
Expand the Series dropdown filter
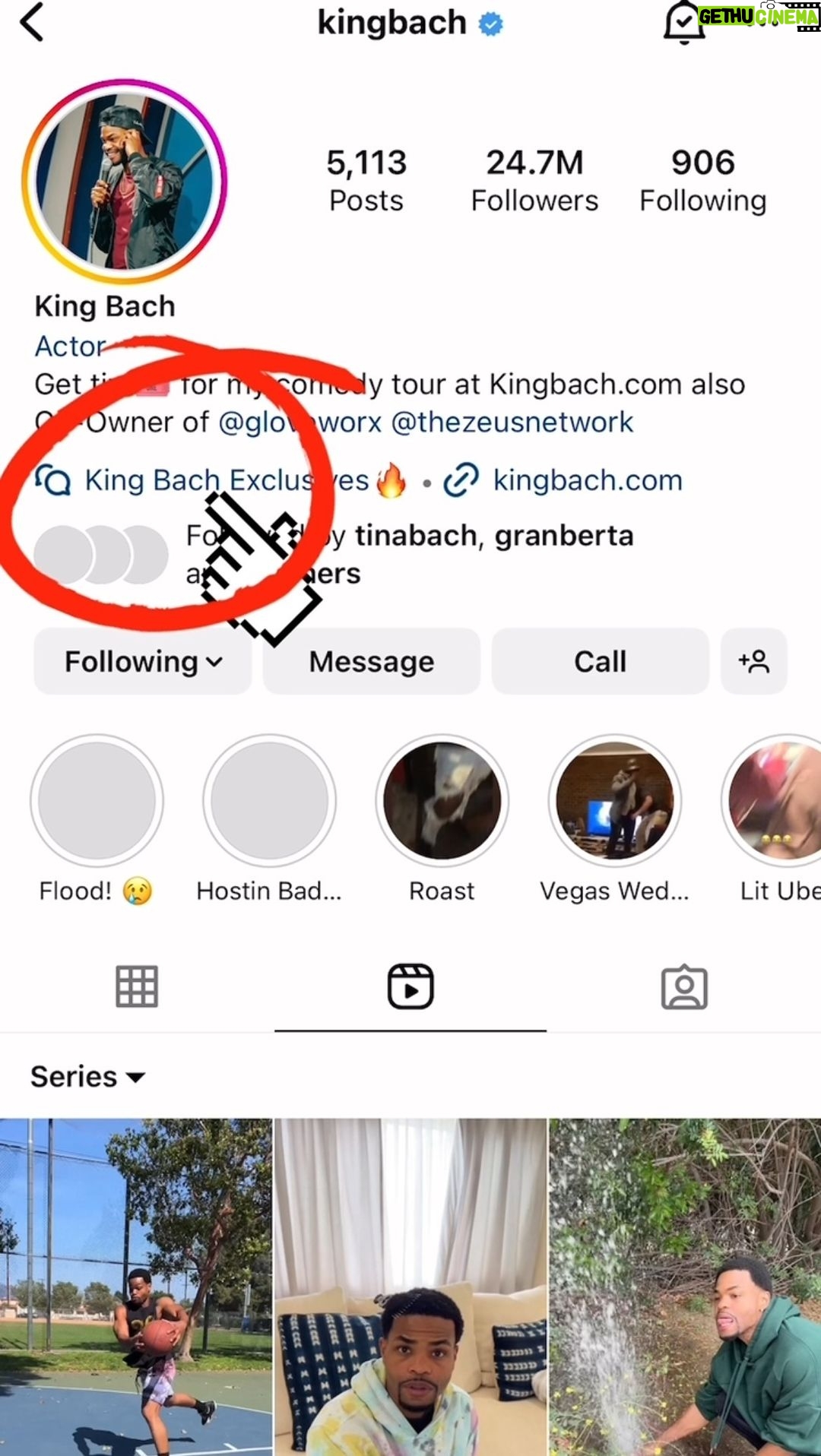[x=87, y=1077]
